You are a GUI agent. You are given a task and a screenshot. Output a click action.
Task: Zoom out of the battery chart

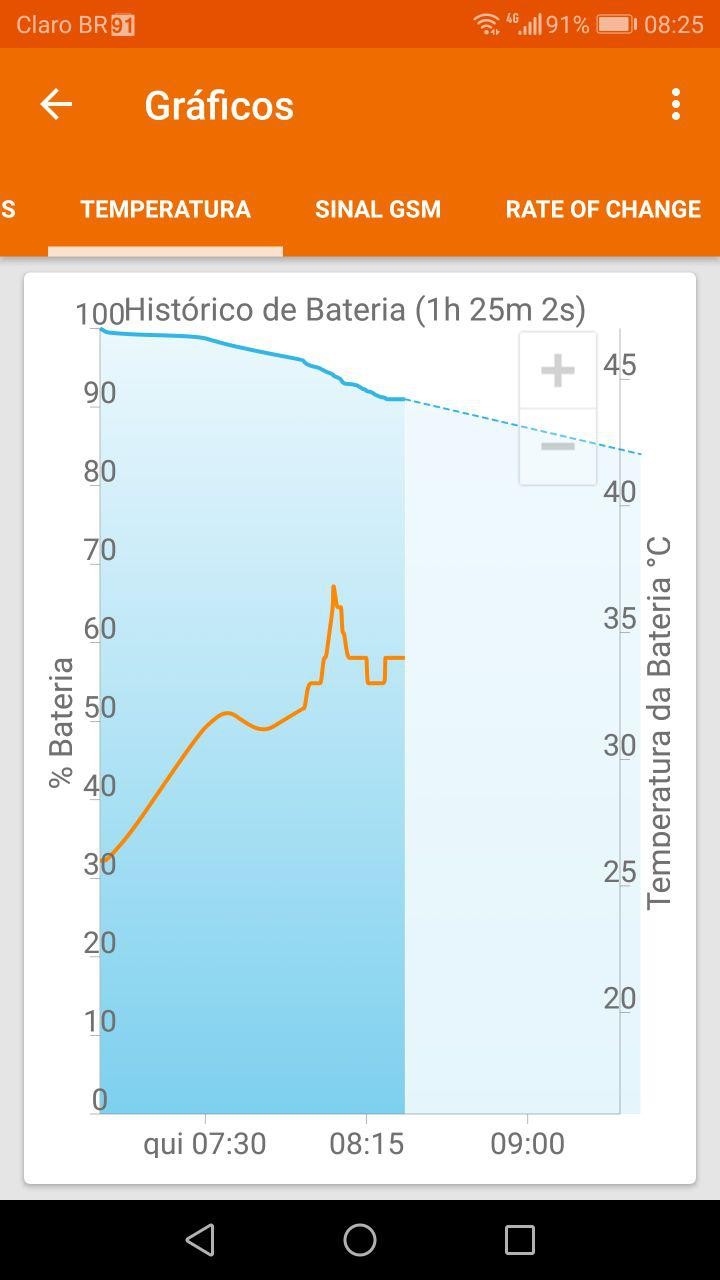click(x=557, y=446)
